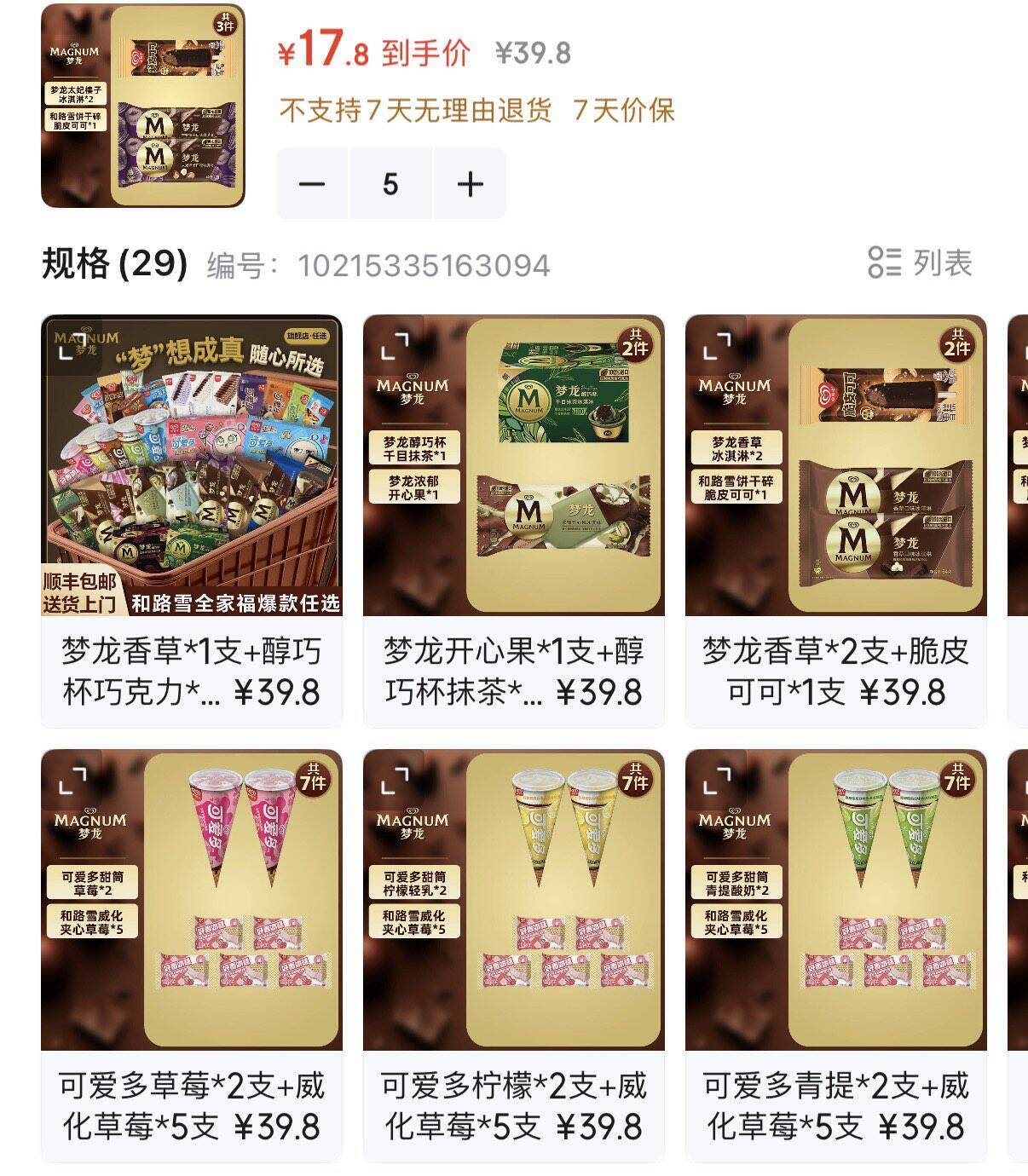This screenshot has height=1176, width=1028.
Task: Select spec 可爱多青提*2支+威化草莓*5支
Action: pyautogui.click(x=835, y=1106)
